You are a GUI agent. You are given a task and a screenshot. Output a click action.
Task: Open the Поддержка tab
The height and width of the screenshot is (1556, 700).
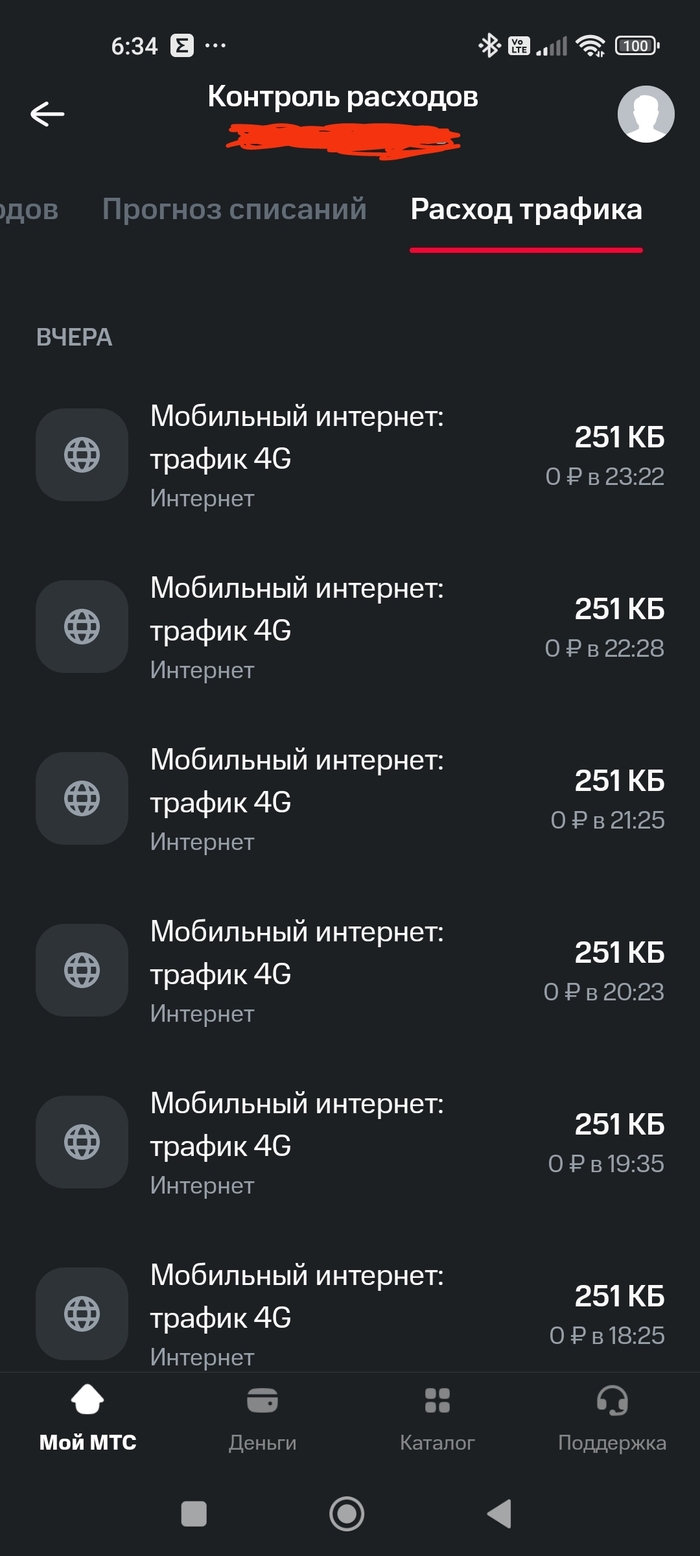click(x=611, y=1418)
